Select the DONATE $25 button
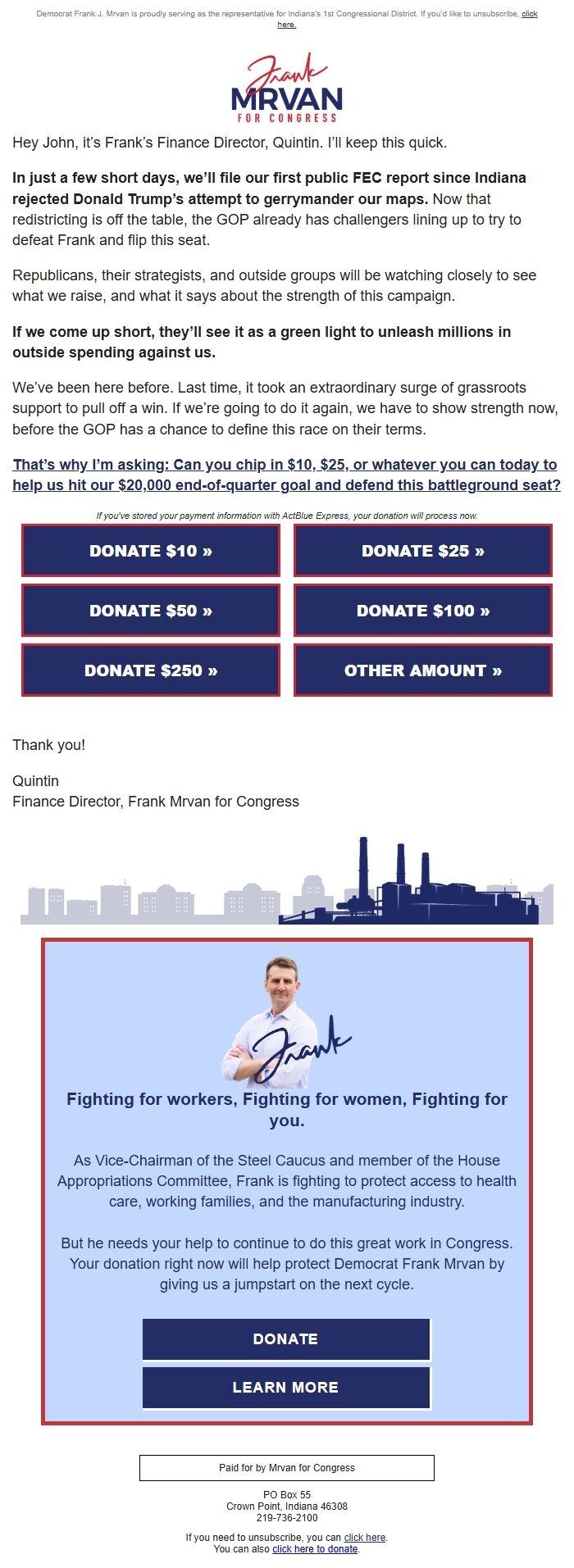Screen dimensions: 574x1568 tap(423, 551)
